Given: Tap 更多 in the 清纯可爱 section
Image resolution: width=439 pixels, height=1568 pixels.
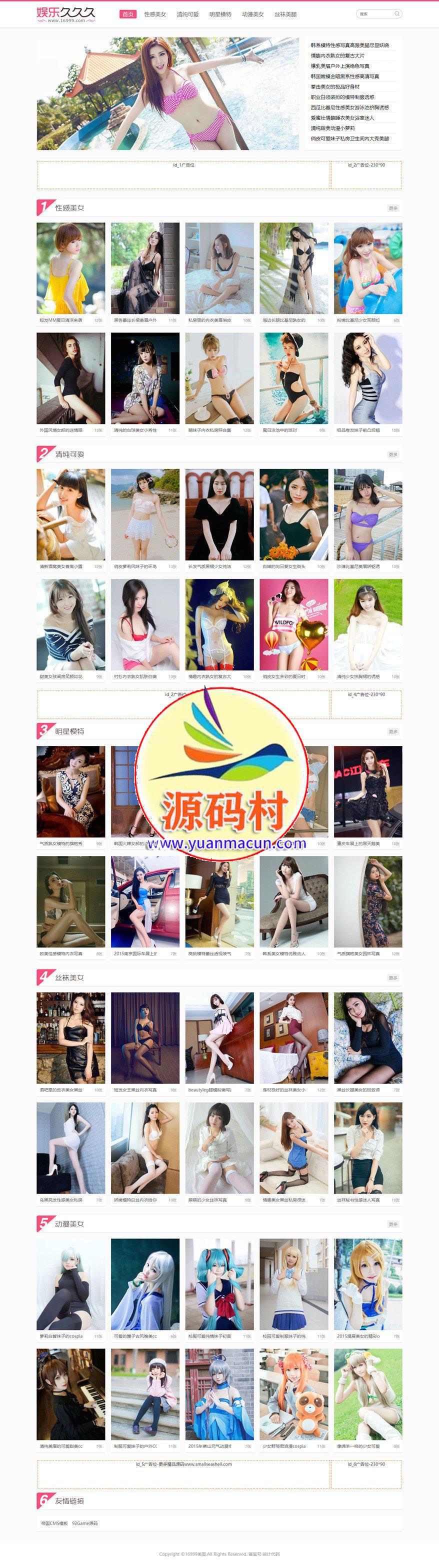Looking at the screenshot, I should coord(393,454).
